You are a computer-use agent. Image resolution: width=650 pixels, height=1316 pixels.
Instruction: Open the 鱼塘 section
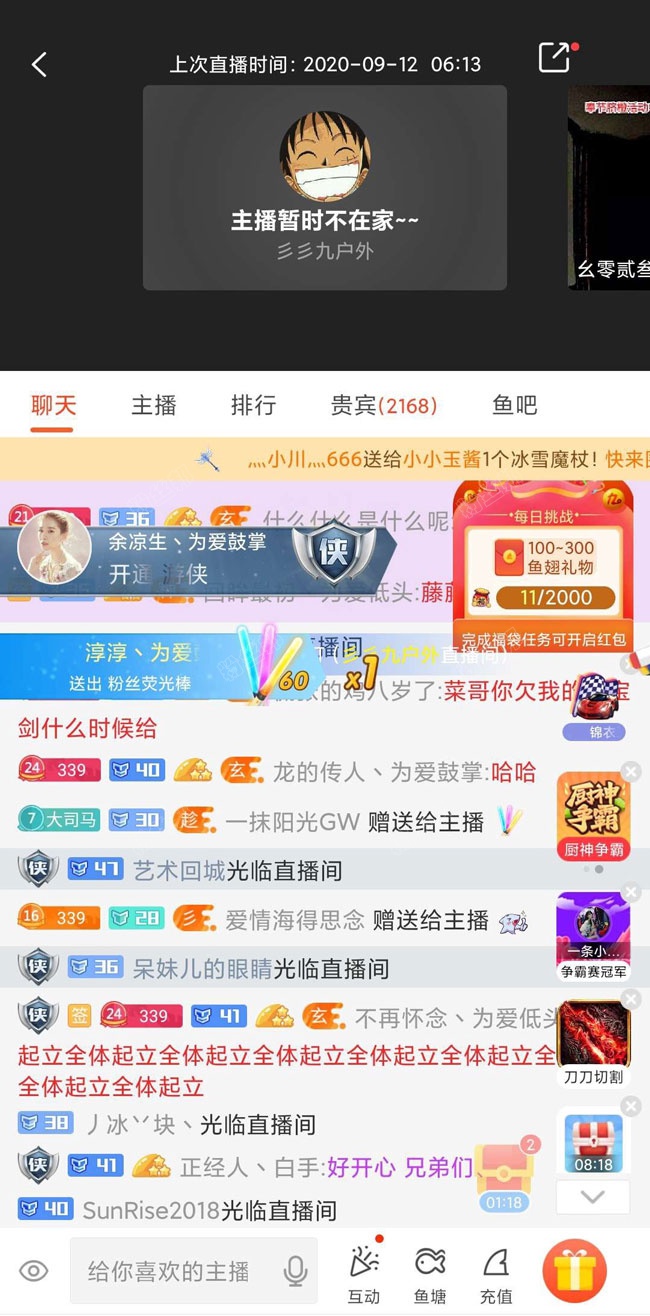[x=430, y=1275]
